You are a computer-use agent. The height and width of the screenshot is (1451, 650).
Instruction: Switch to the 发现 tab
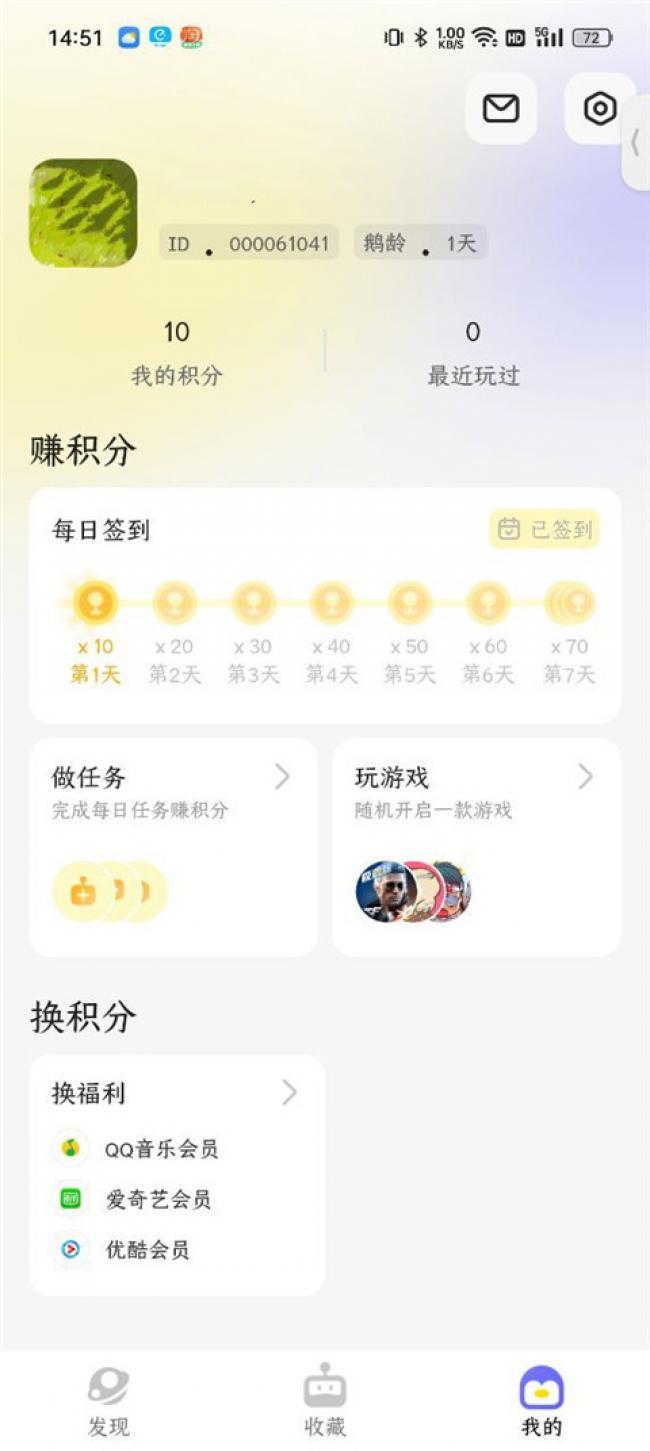coord(108,1401)
